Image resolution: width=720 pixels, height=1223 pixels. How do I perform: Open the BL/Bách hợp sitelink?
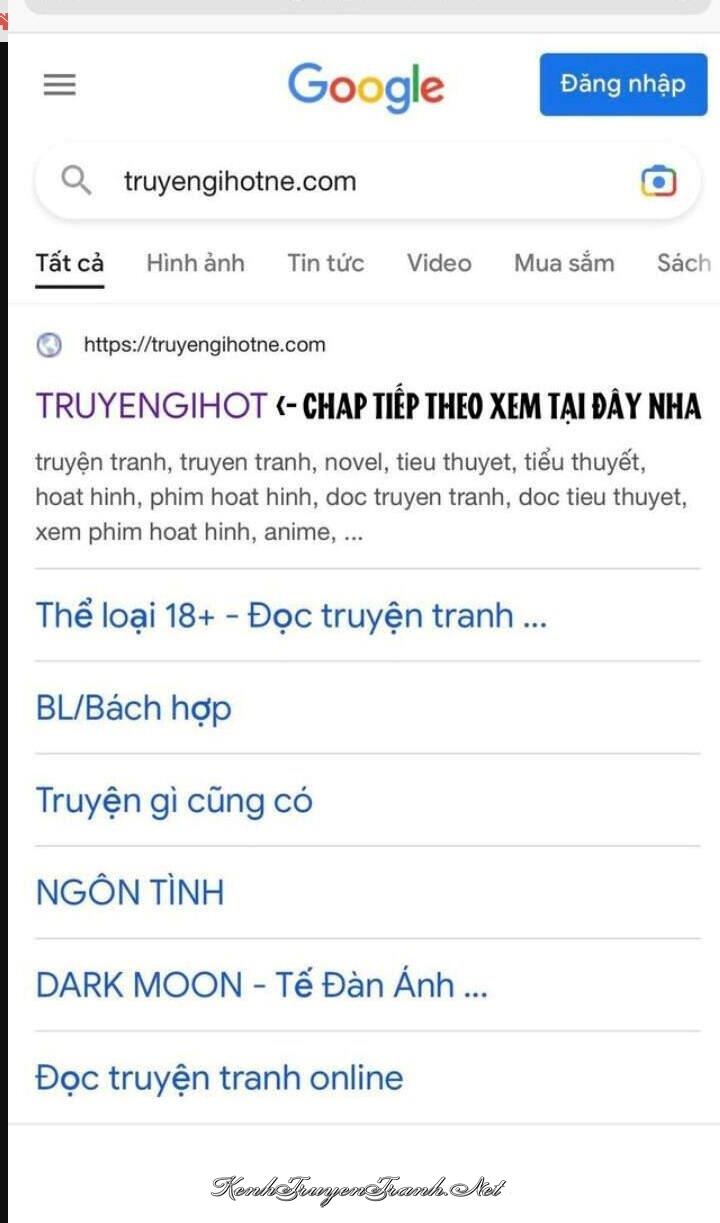tap(134, 708)
